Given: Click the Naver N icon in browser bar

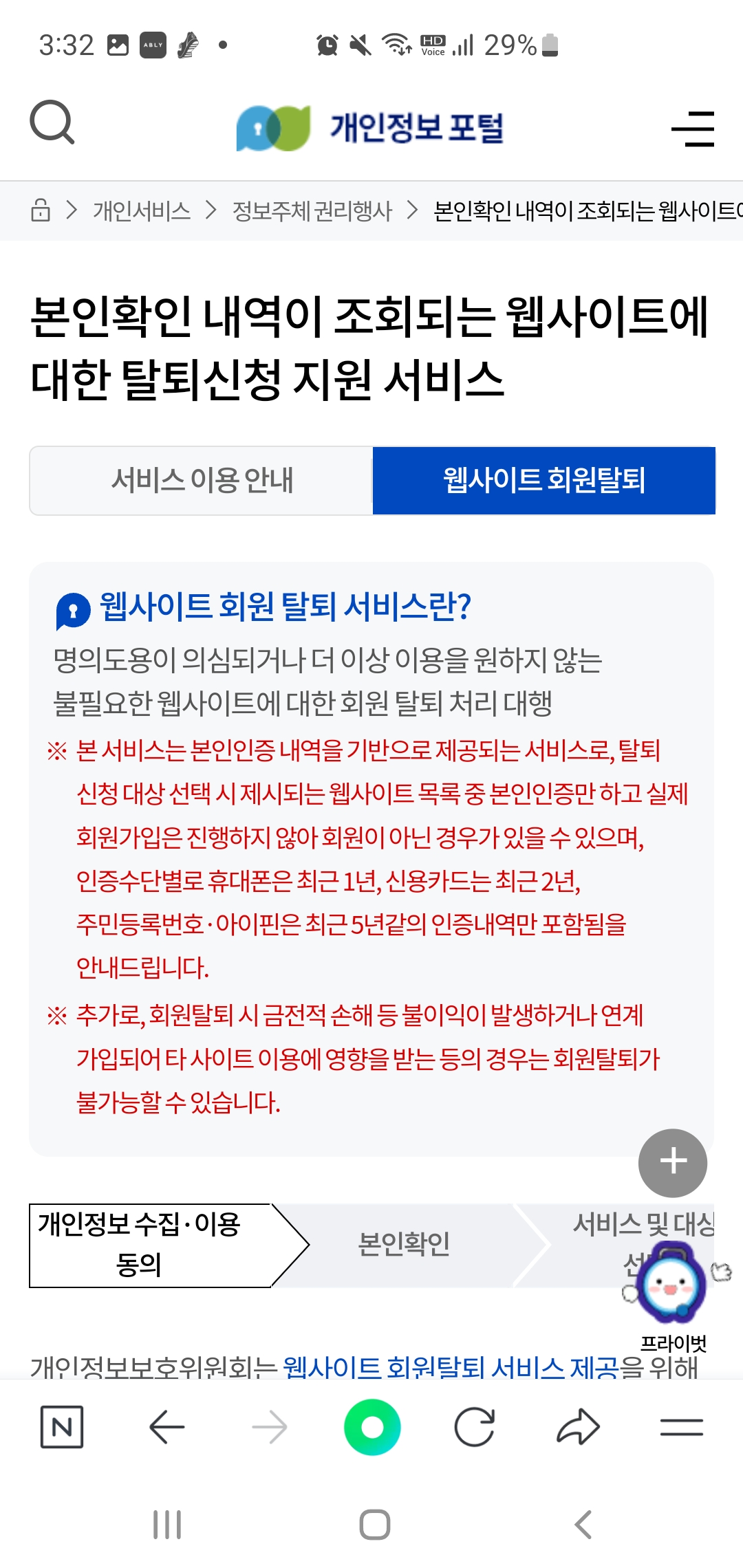Looking at the screenshot, I should point(62,1426).
